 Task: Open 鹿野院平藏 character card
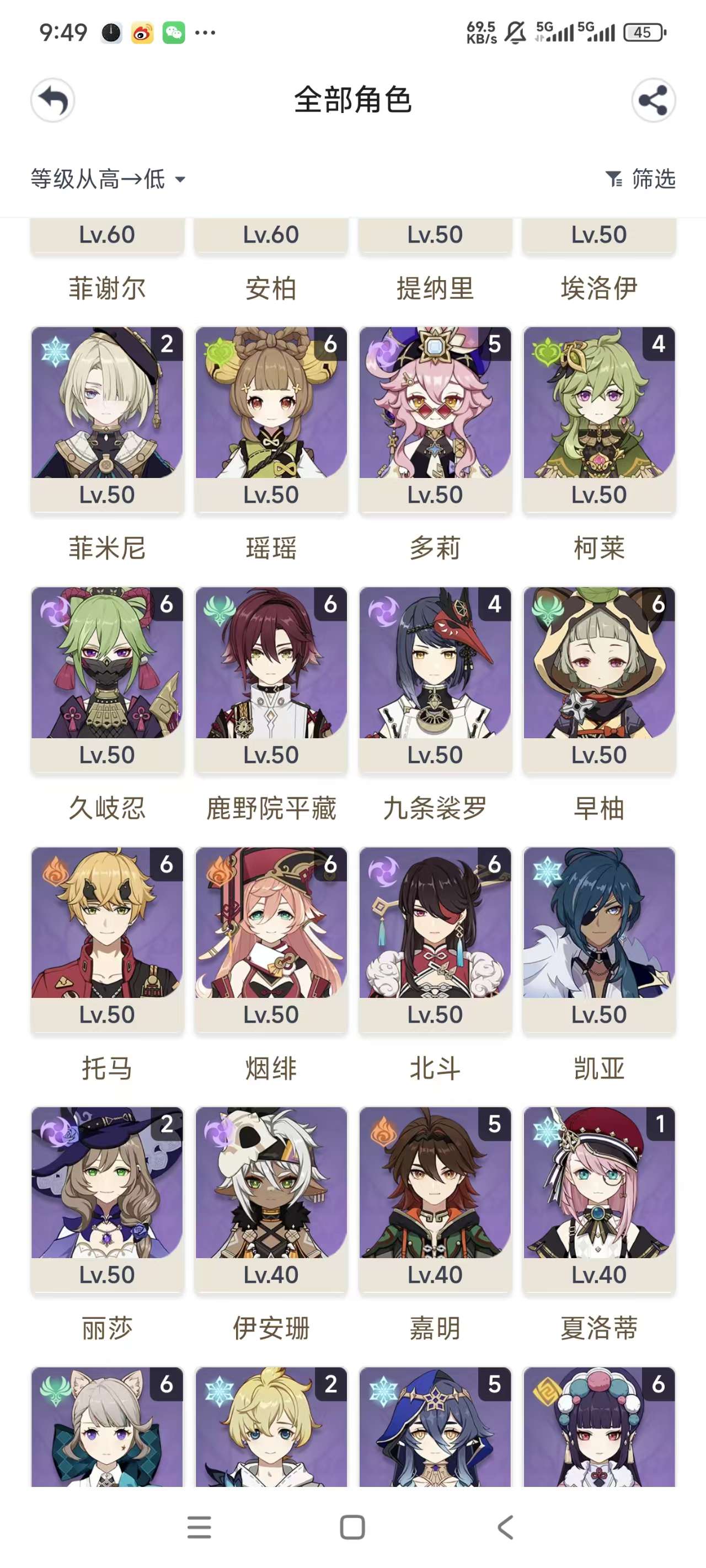click(x=271, y=679)
